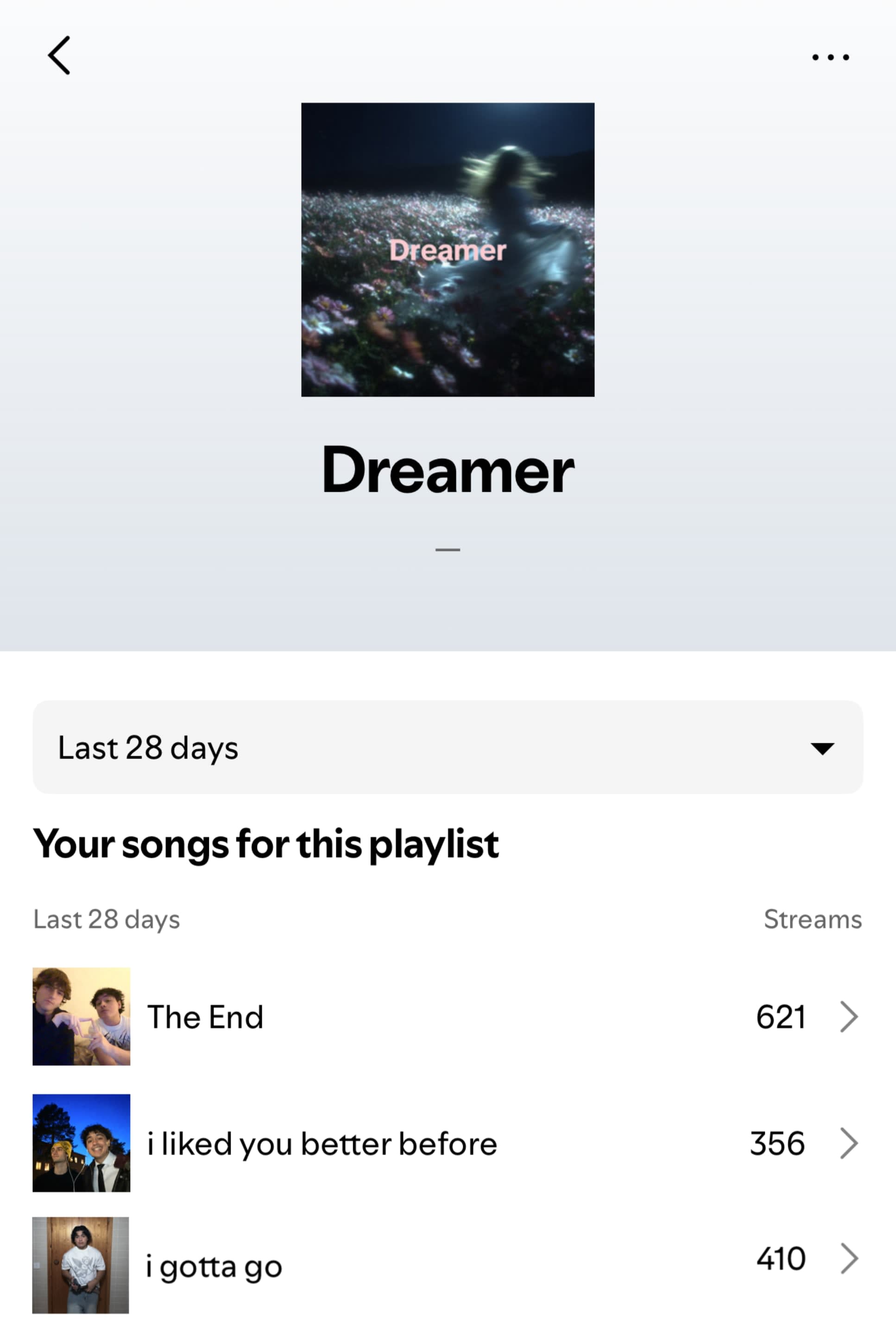Viewport: 896px width, 1329px height.
Task: Tap the Dreamer playlist cover art
Action: 448,250
